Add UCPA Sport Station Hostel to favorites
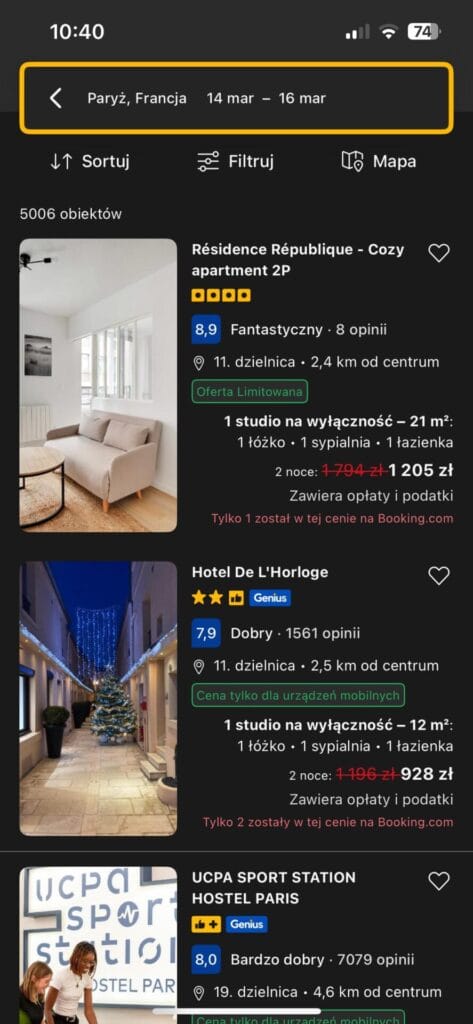The height and width of the screenshot is (1024, 473). [439, 881]
